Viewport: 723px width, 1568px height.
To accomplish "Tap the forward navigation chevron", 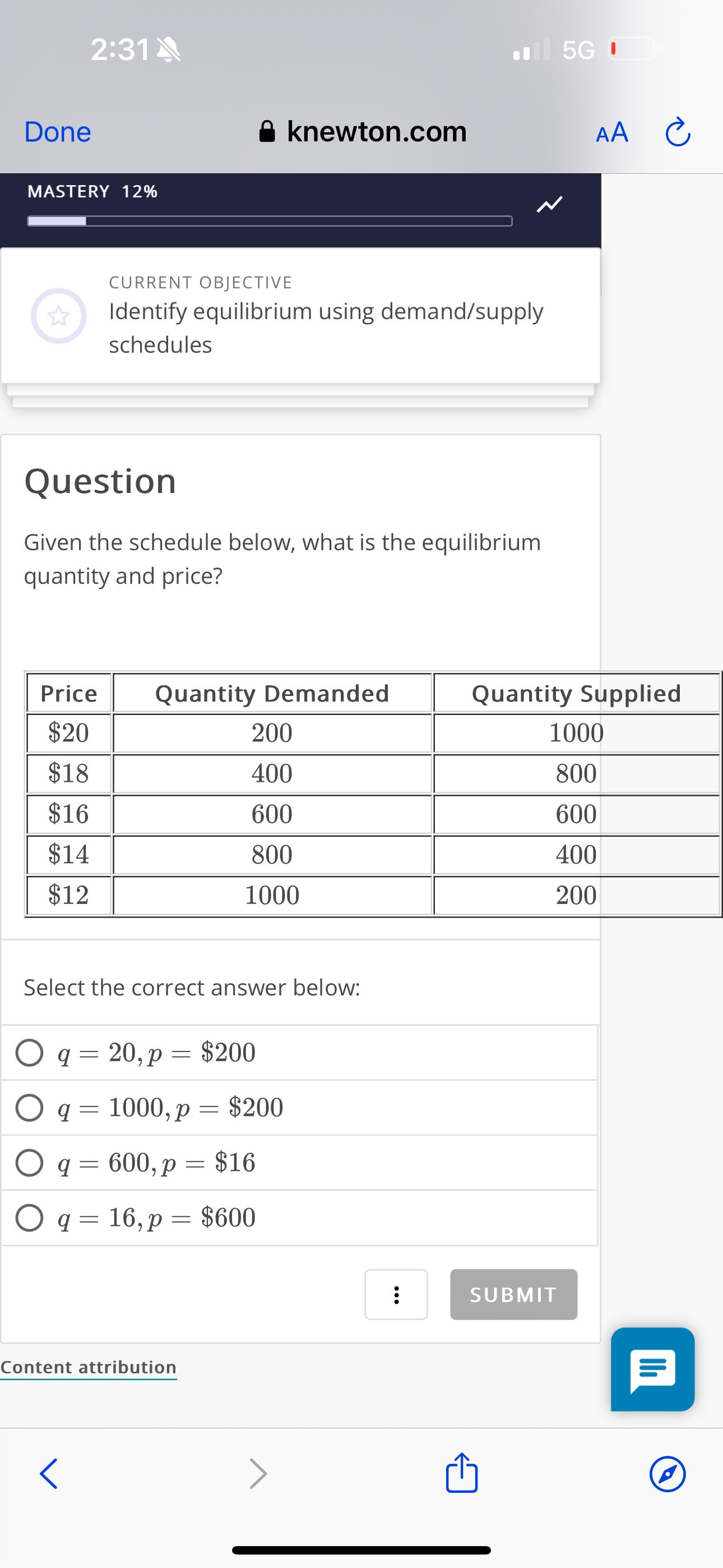I will pyautogui.click(x=261, y=1473).
